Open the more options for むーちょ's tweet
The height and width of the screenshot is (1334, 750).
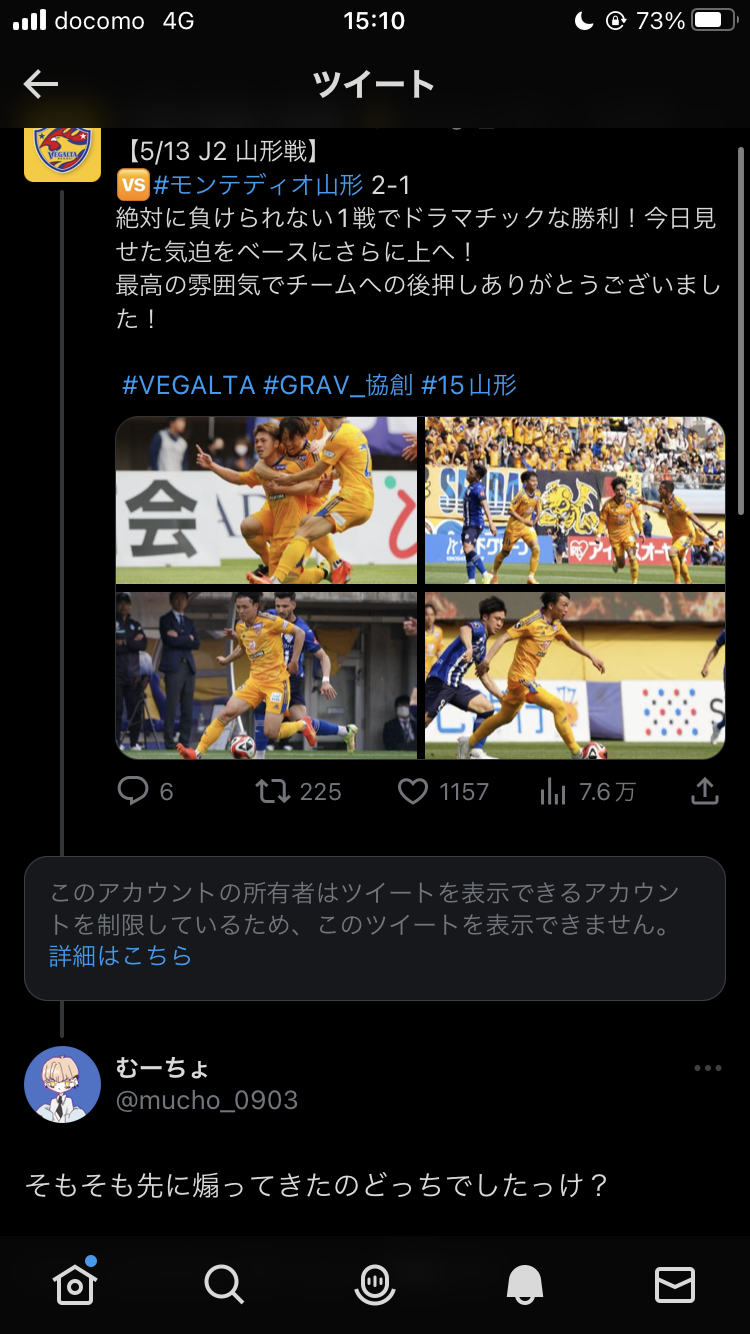(x=707, y=1068)
